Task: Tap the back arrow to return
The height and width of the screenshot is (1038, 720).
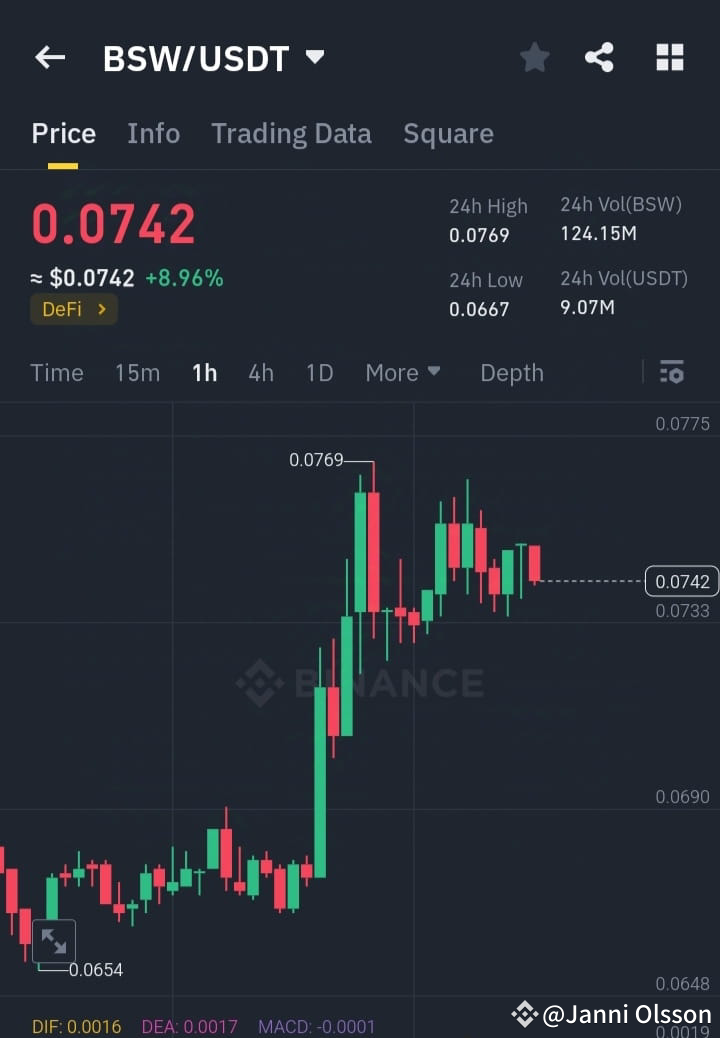Action: click(x=49, y=57)
